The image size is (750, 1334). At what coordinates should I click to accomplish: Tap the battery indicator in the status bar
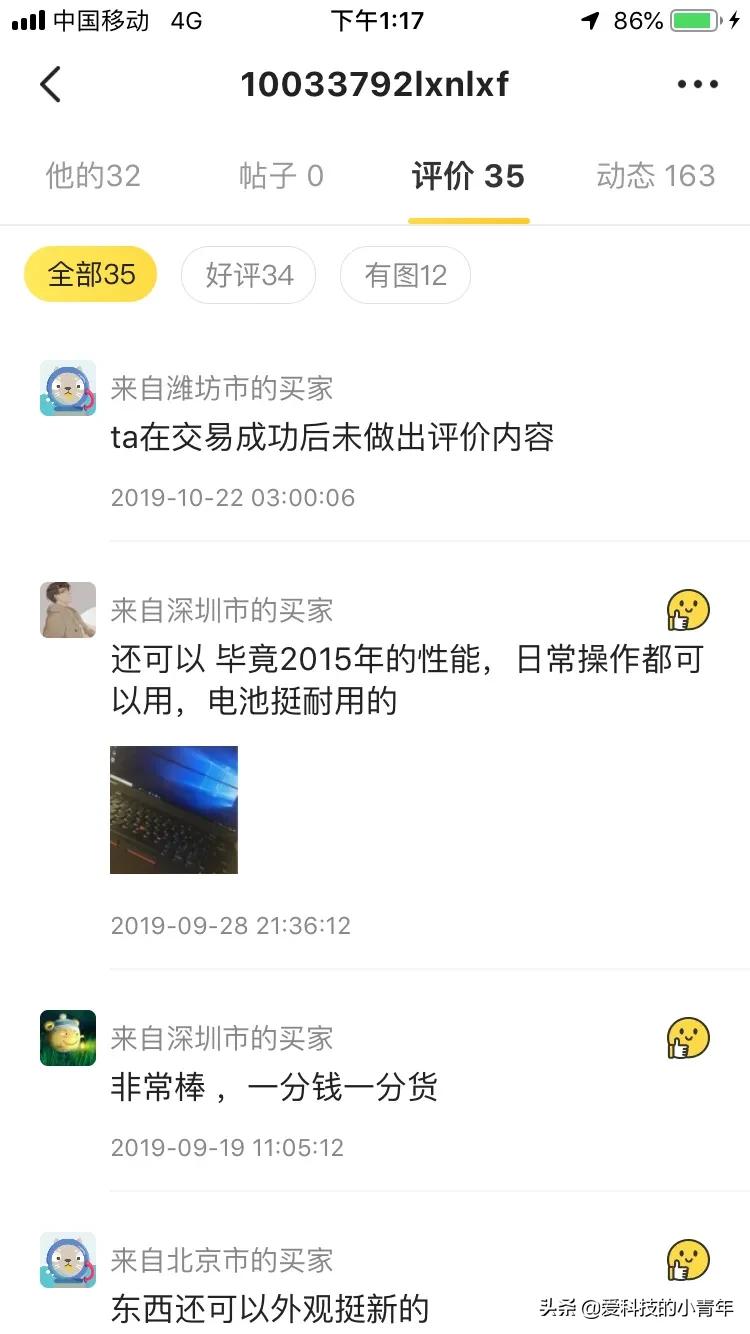[694, 18]
